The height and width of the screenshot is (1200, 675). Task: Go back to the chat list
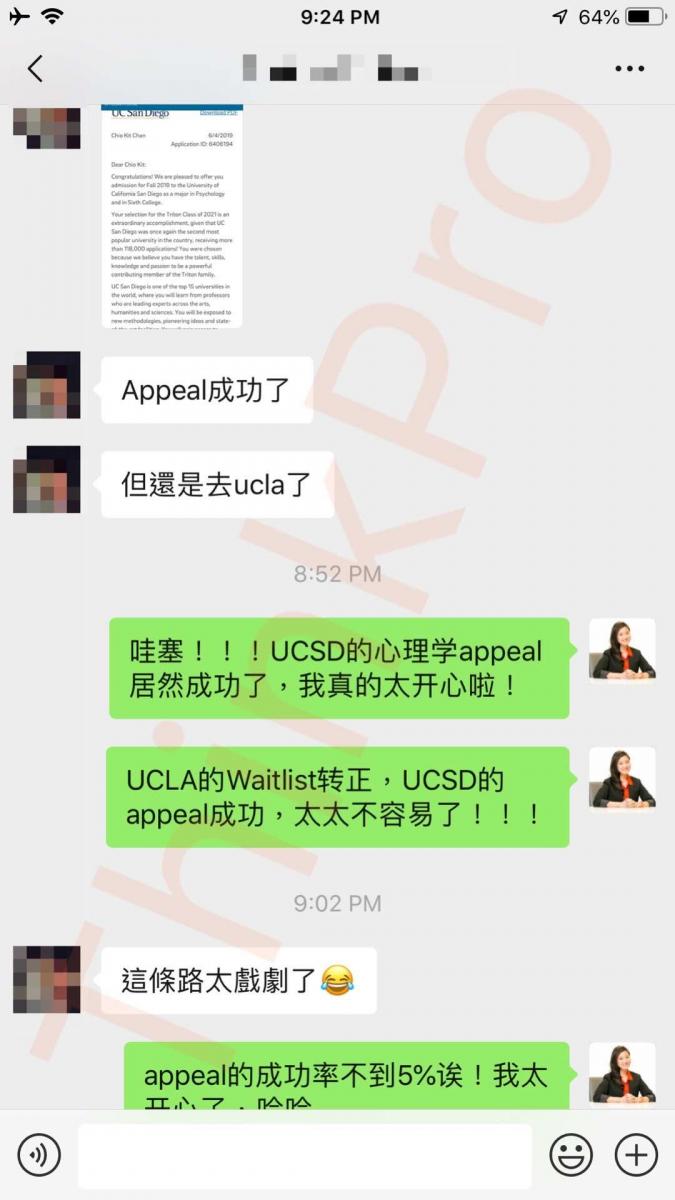[35, 68]
